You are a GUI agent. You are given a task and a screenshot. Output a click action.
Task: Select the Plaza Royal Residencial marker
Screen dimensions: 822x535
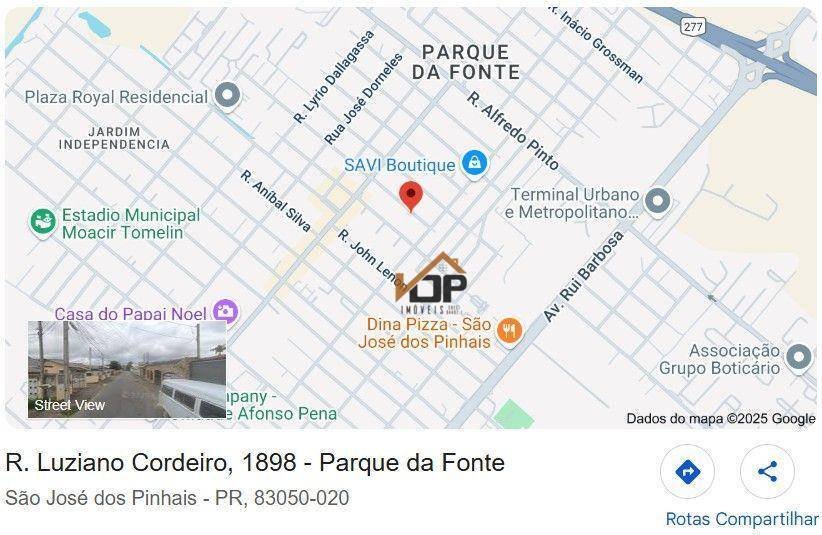[229, 97]
